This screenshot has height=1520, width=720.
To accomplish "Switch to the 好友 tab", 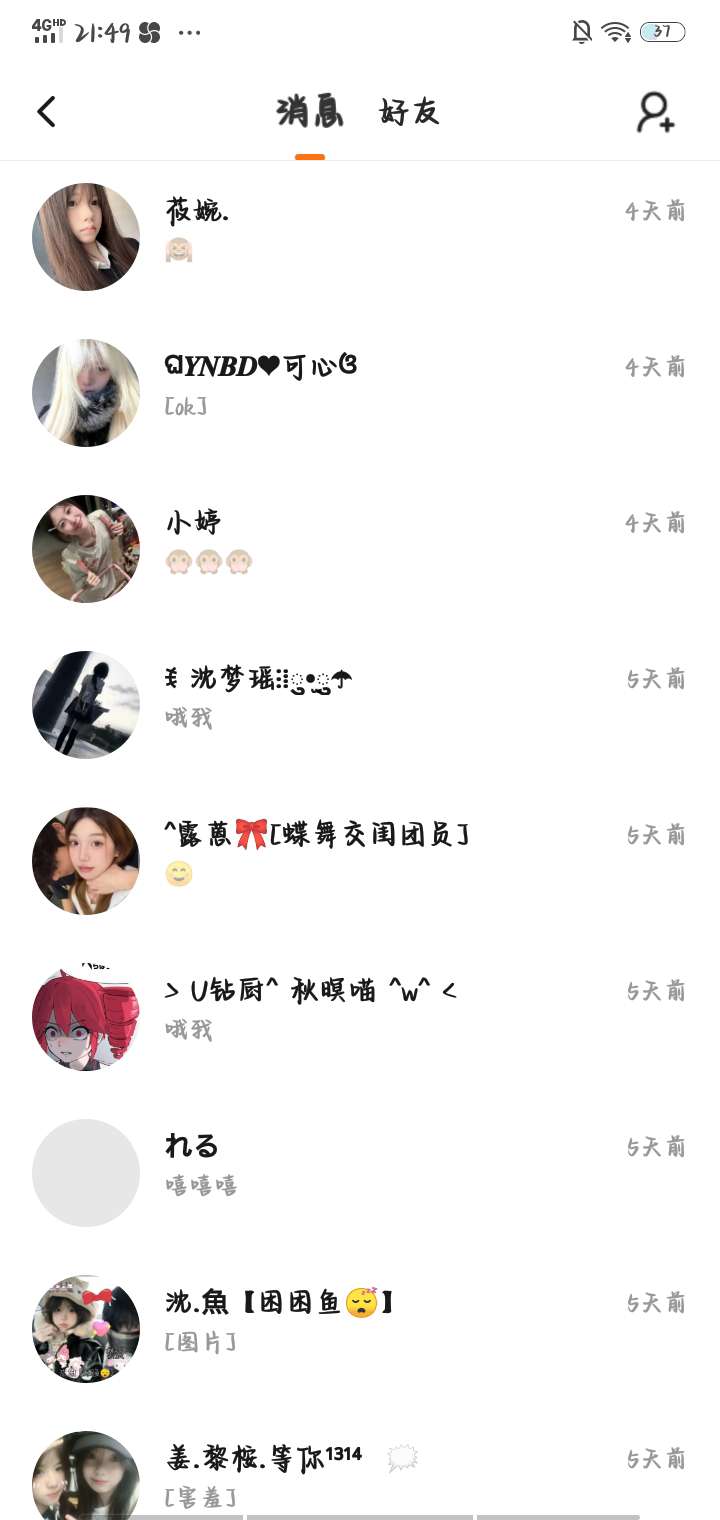I will point(409,112).
